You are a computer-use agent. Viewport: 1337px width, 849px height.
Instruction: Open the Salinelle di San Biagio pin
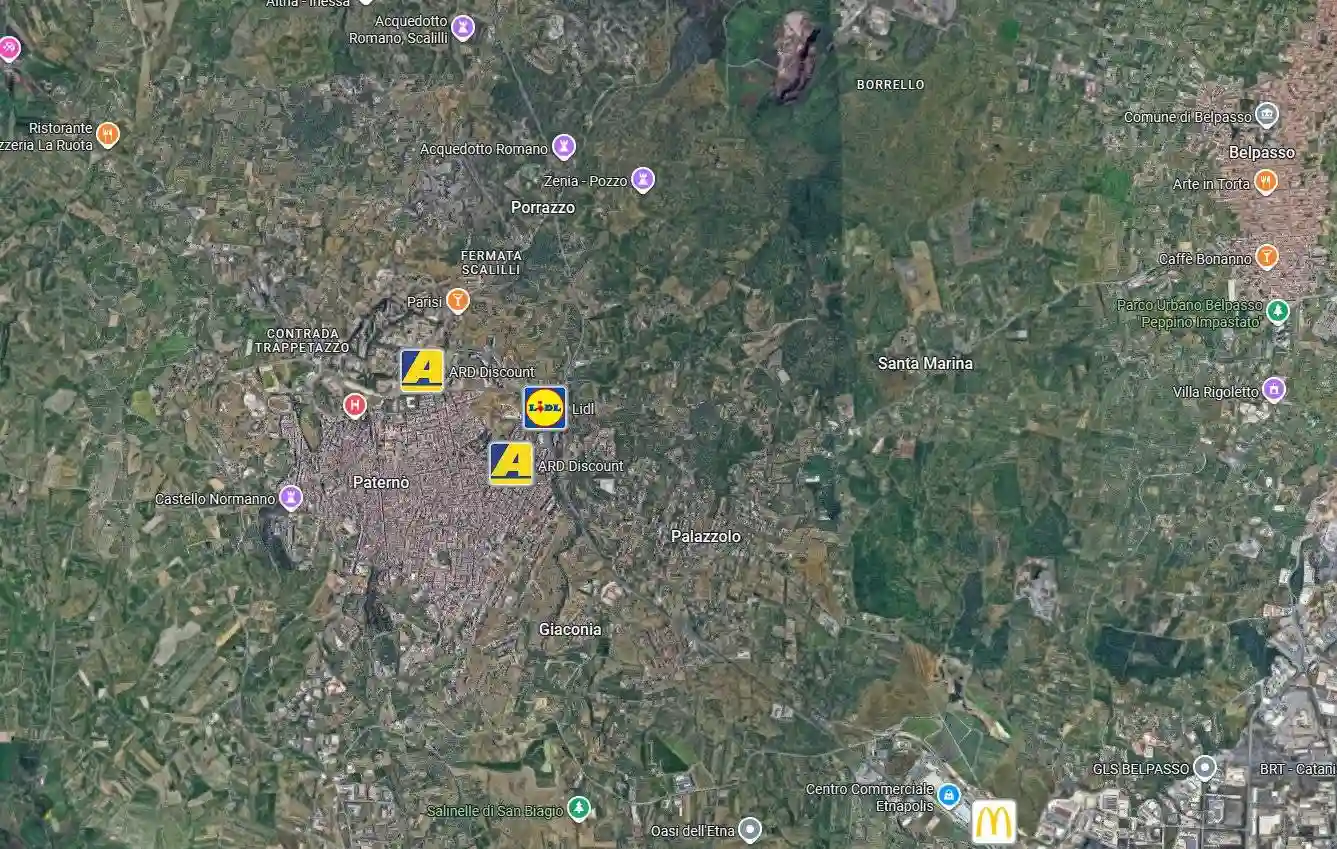tap(578, 808)
